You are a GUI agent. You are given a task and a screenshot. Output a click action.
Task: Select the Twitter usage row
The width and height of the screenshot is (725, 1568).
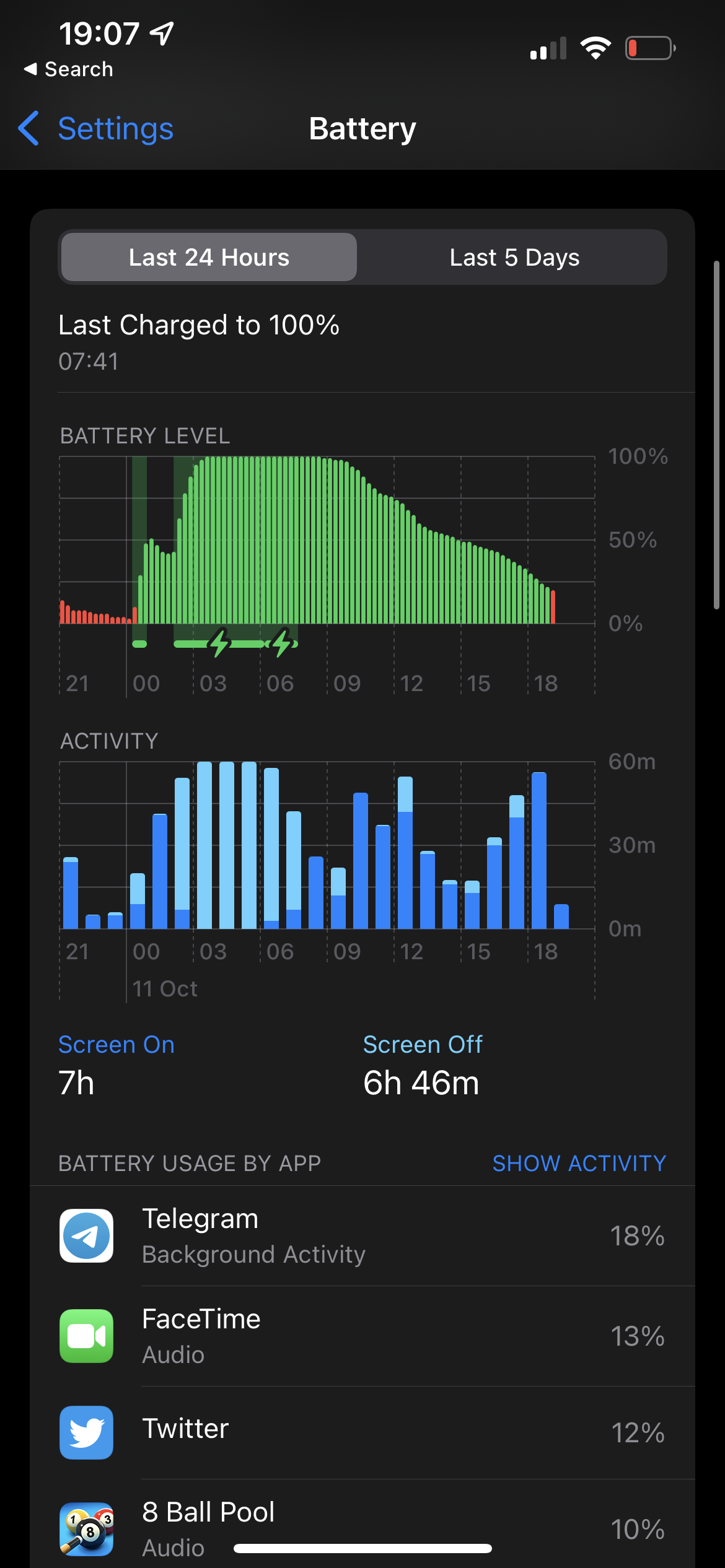pyautogui.click(x=362, y=1432)
